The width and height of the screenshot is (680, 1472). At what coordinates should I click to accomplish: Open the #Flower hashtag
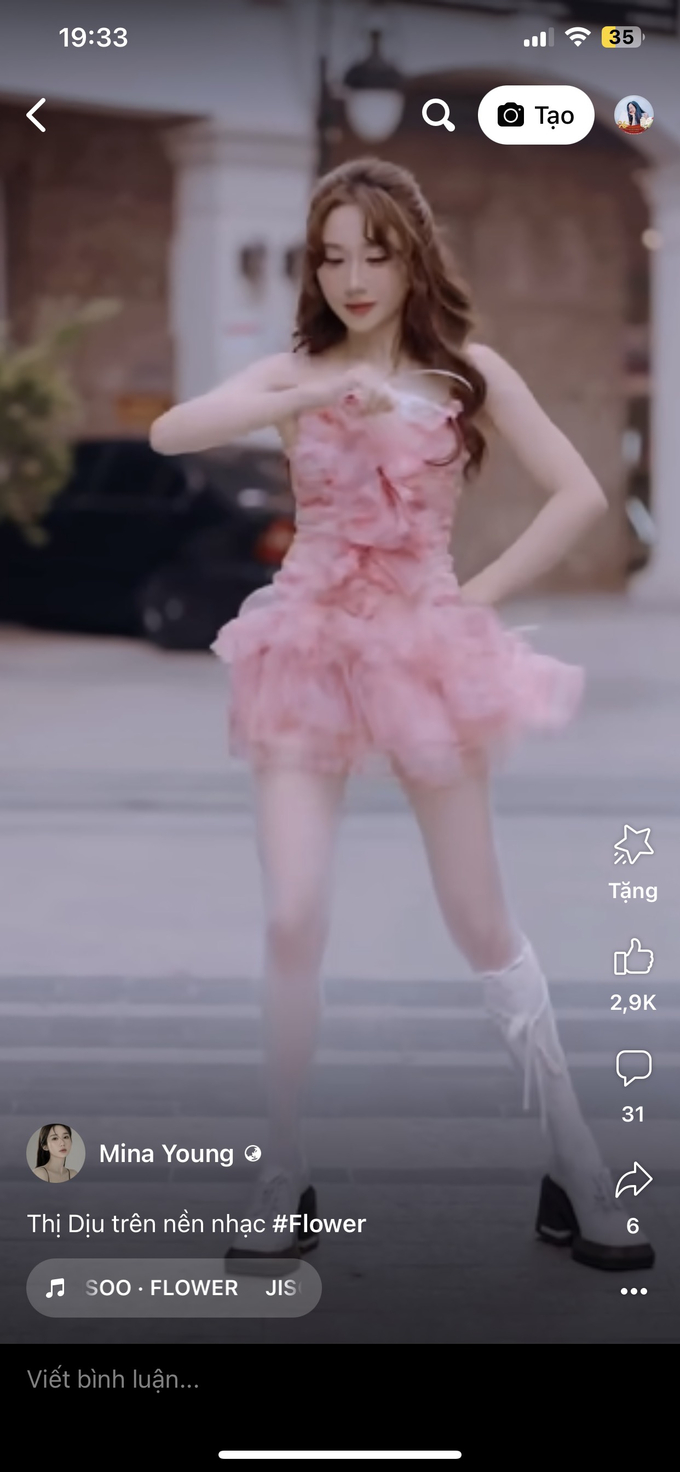[x=319, y=1223]
